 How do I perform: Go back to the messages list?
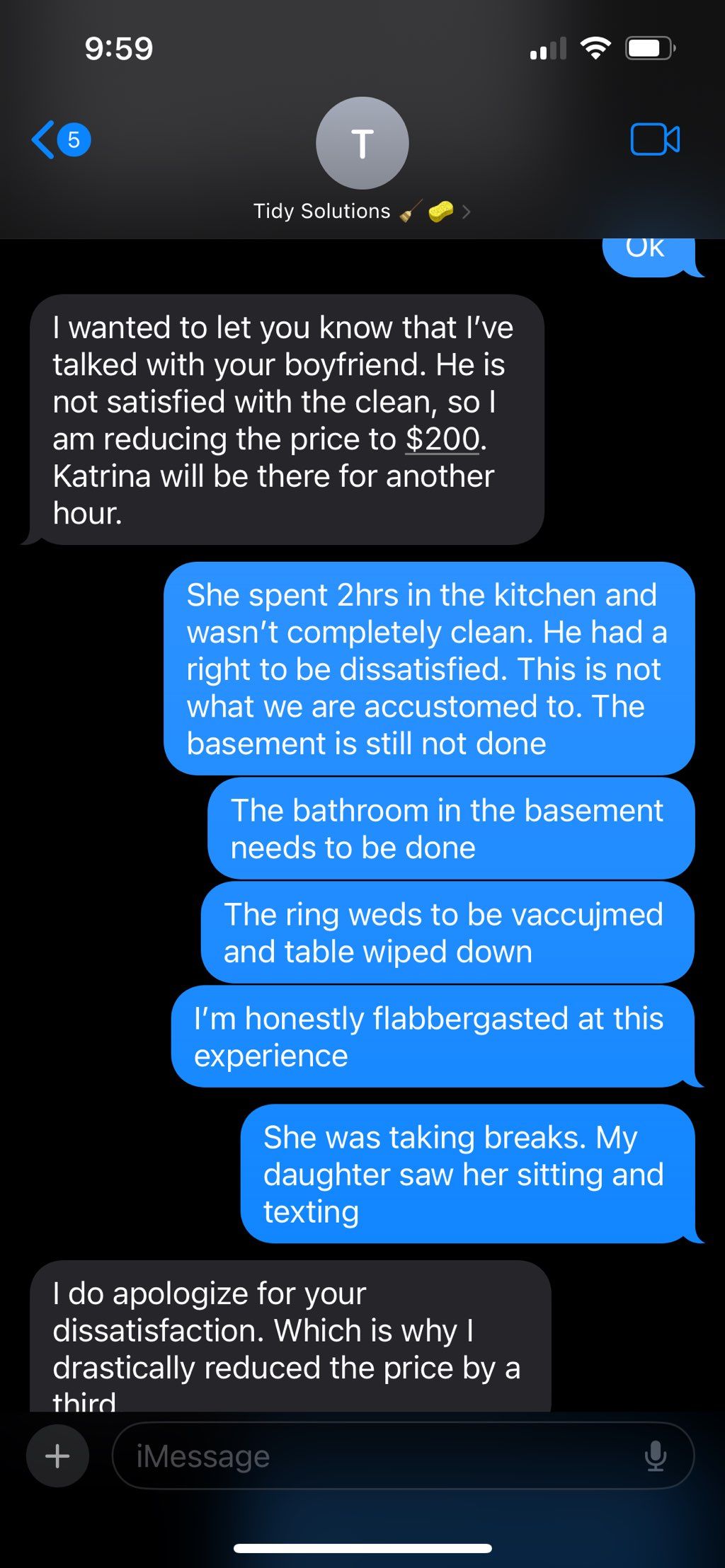click(59, 139)
